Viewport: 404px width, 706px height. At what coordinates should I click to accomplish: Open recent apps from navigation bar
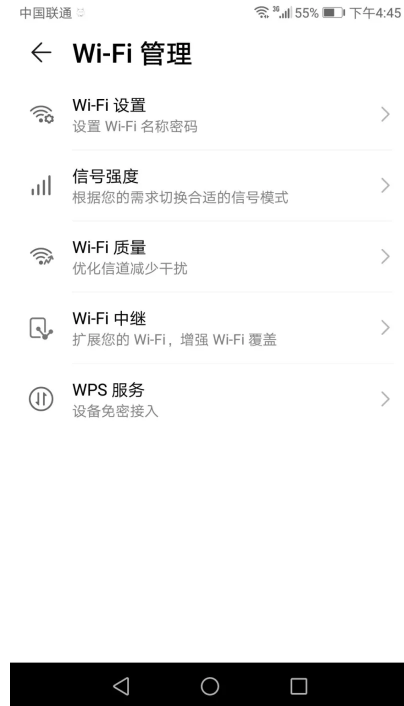pyautogui.click(x=299, y=686)
